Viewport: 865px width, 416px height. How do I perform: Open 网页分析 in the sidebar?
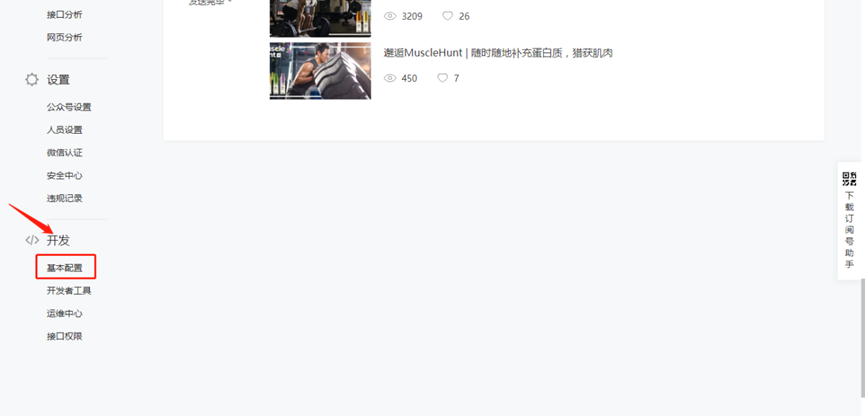(x=64, y=38)
